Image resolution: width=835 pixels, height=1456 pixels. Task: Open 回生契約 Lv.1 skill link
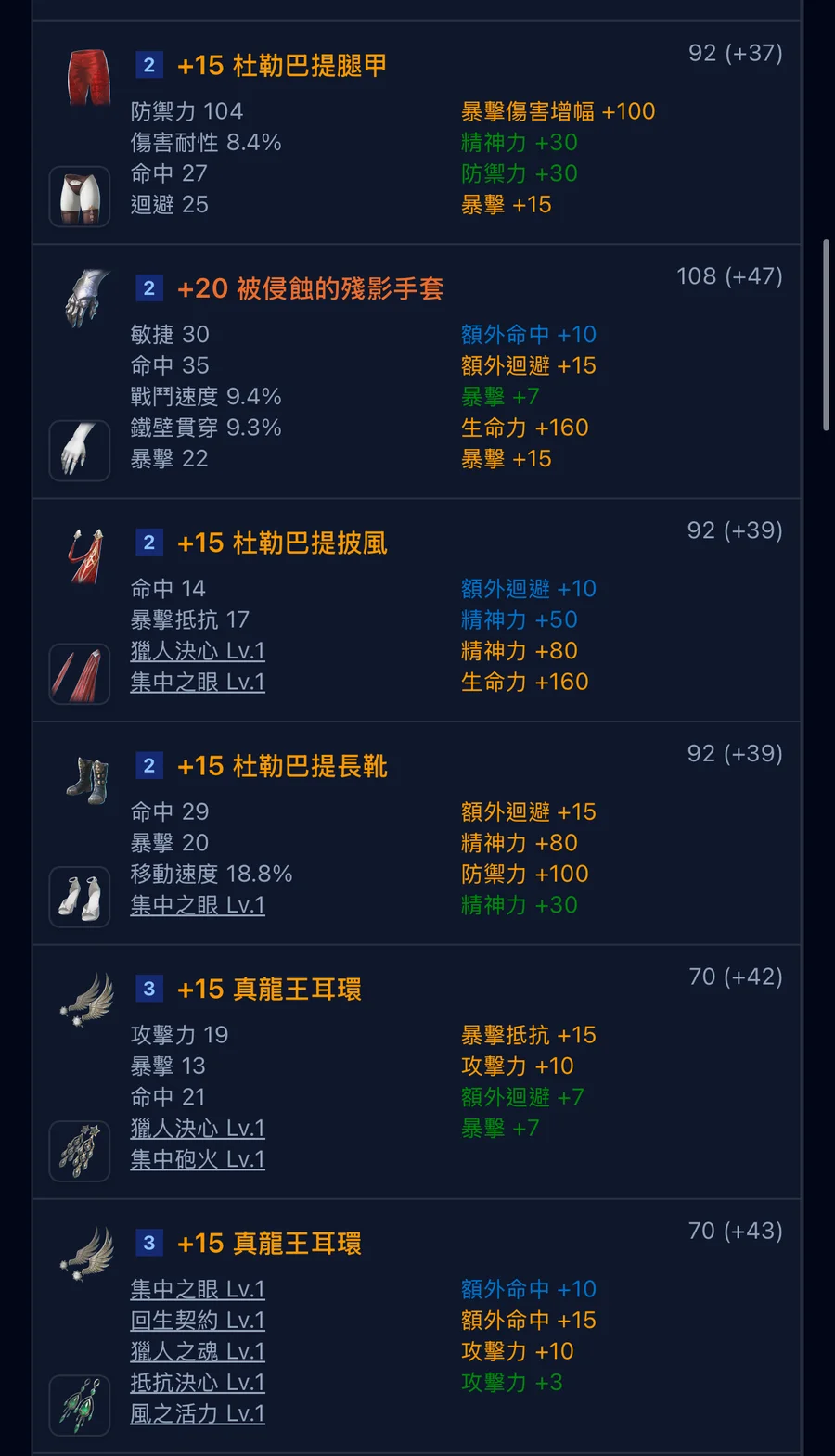198,1321
